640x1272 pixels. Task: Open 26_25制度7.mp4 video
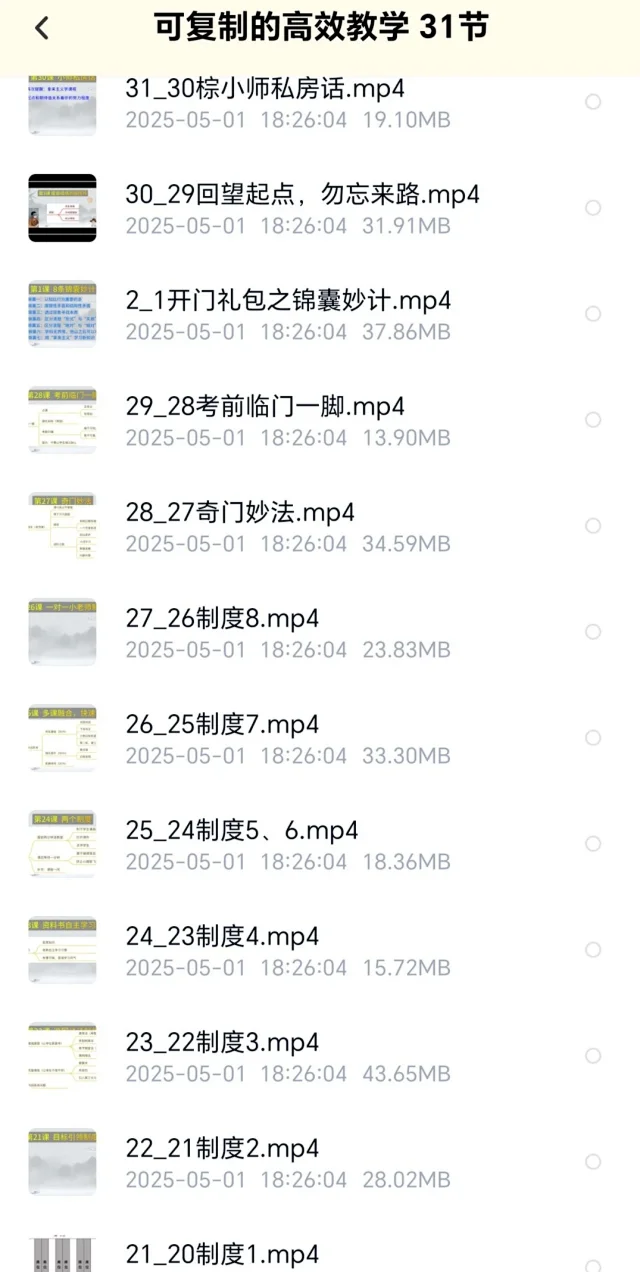tap(222, 725)
